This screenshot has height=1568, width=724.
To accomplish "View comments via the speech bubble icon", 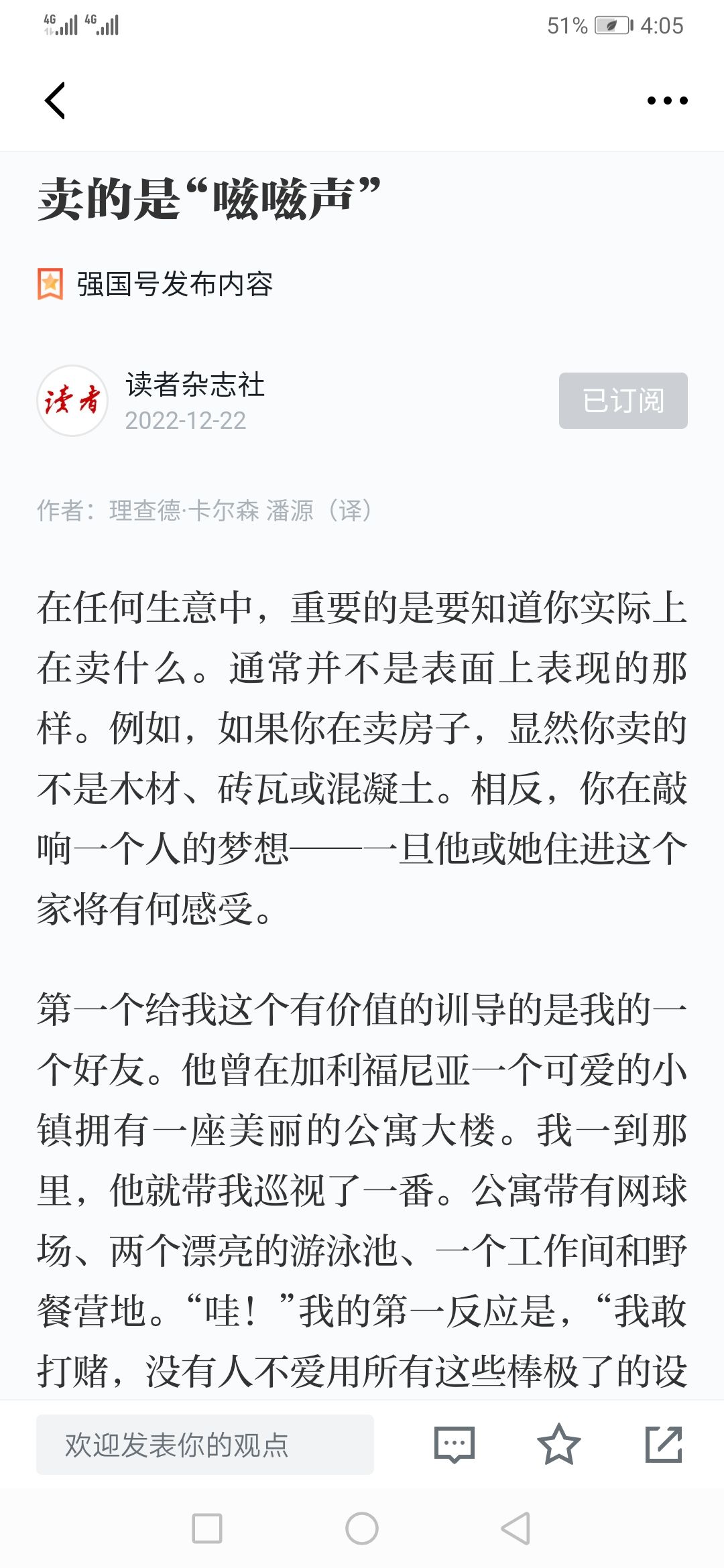I will [x=455, y=1445].
